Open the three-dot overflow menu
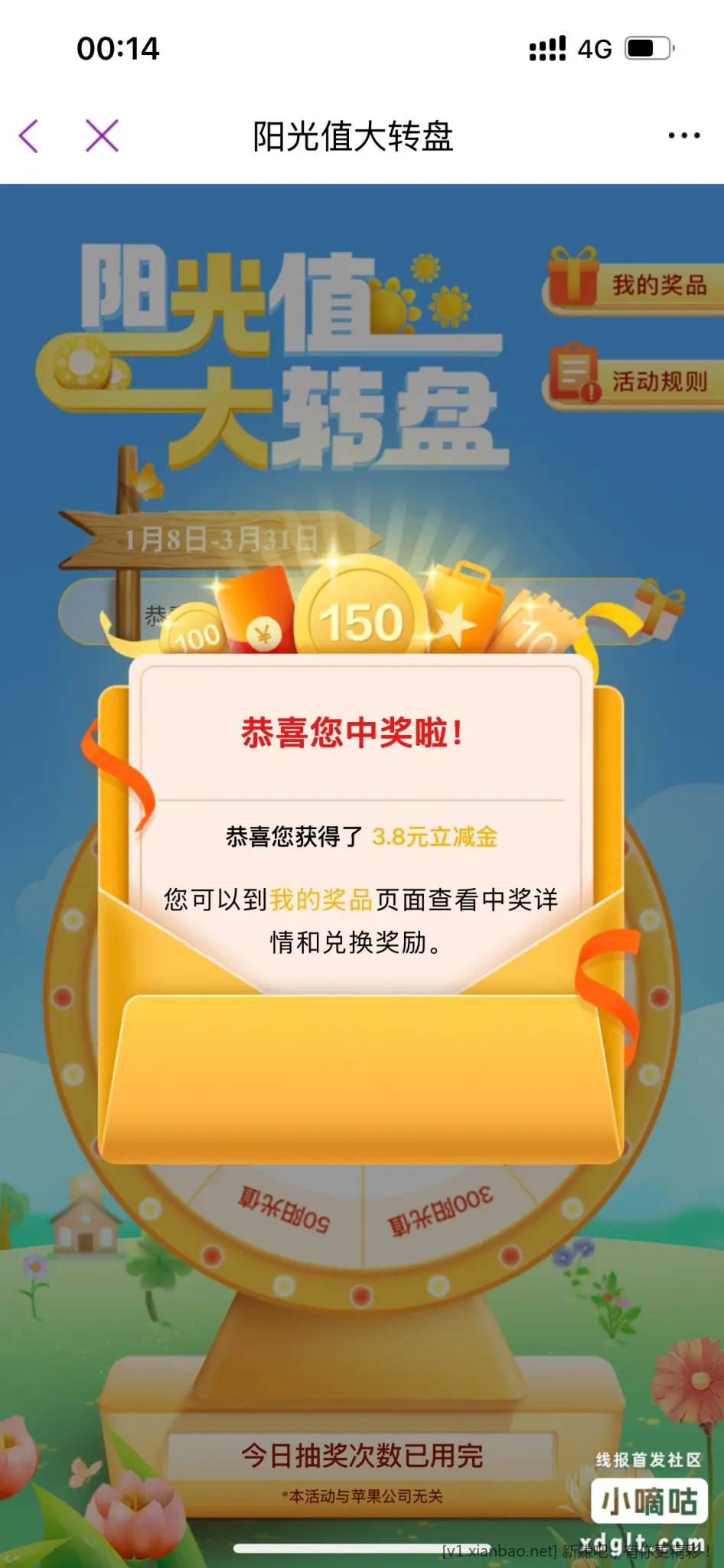This screenshot has width=724, height=1568. coord(683,136)
